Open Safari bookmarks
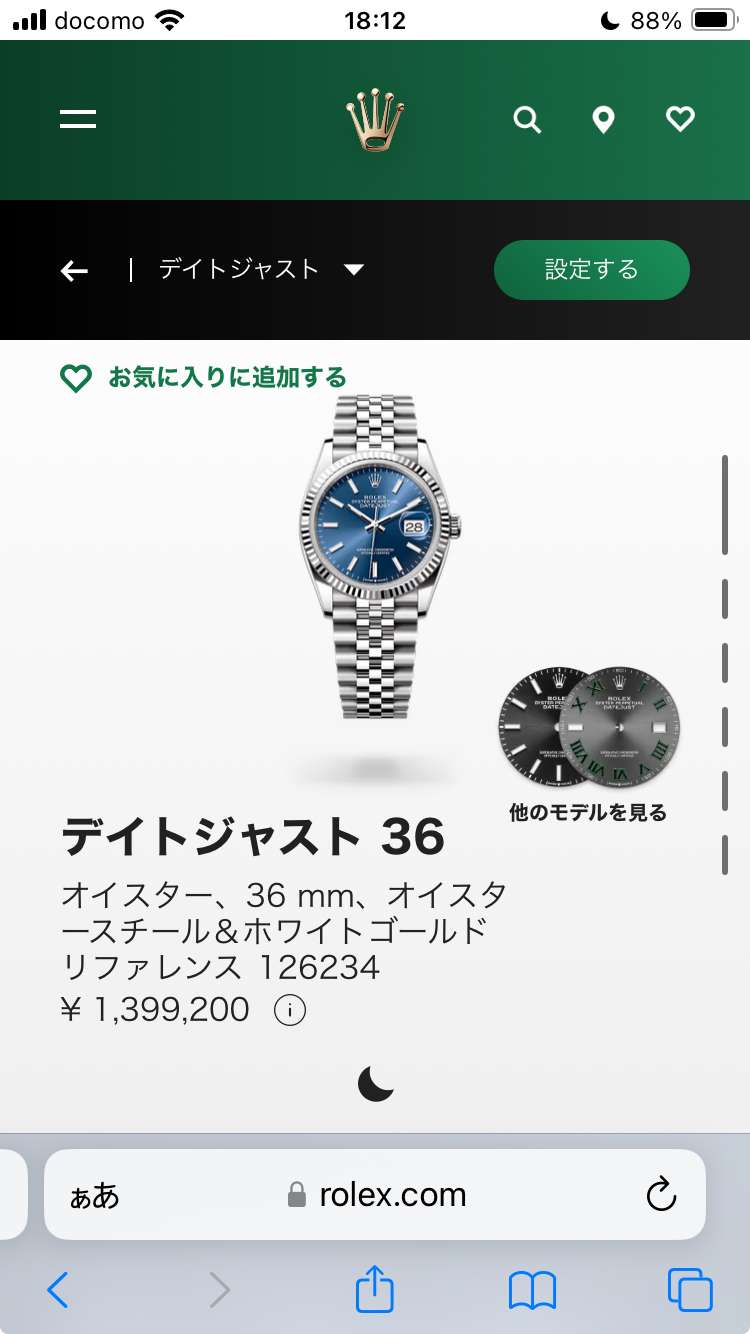750x1334 pixels. [x=532, y=1290]
